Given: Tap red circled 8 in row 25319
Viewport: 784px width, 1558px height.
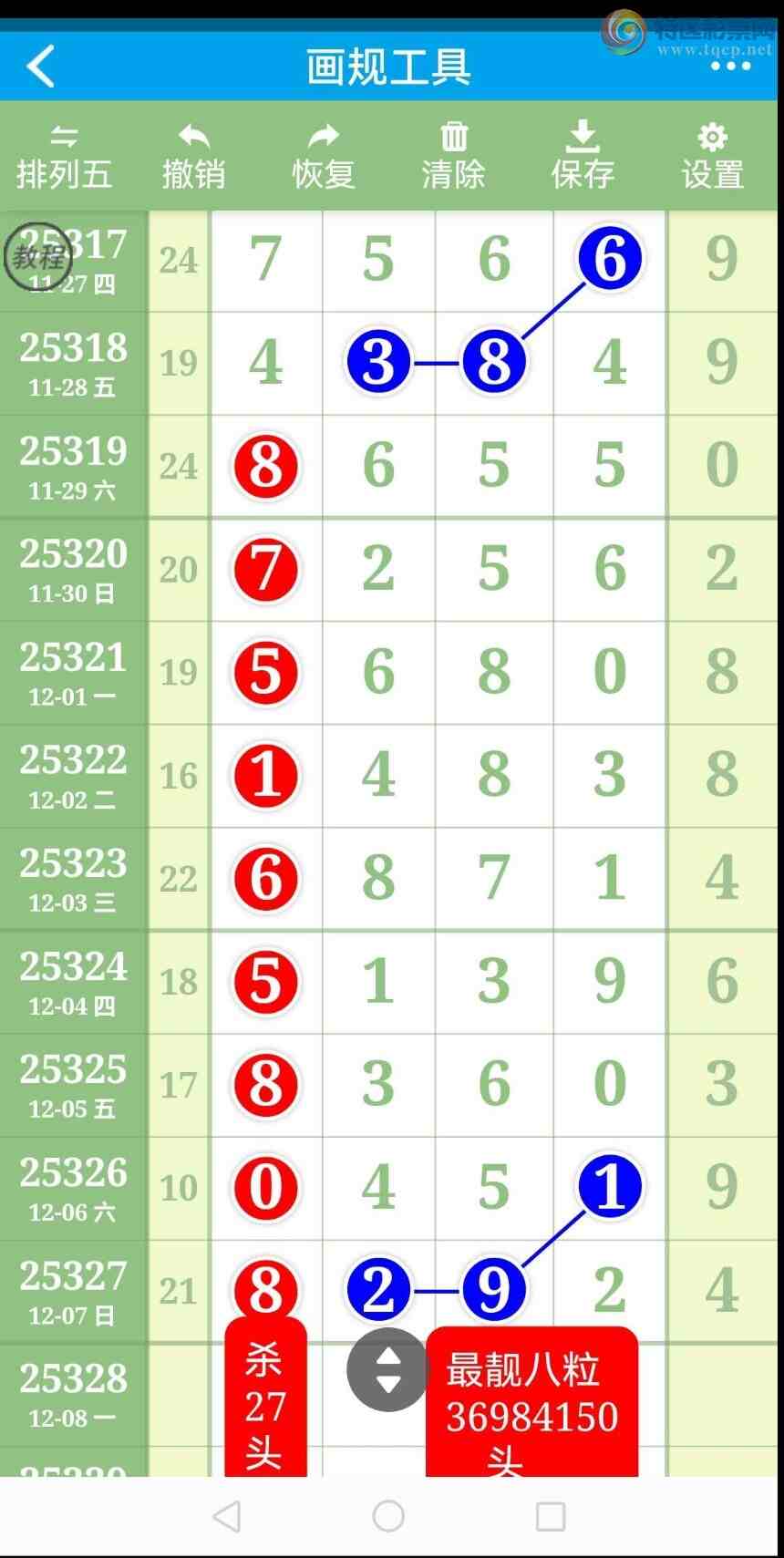Looking at the screenshot, I should point(265,466).
